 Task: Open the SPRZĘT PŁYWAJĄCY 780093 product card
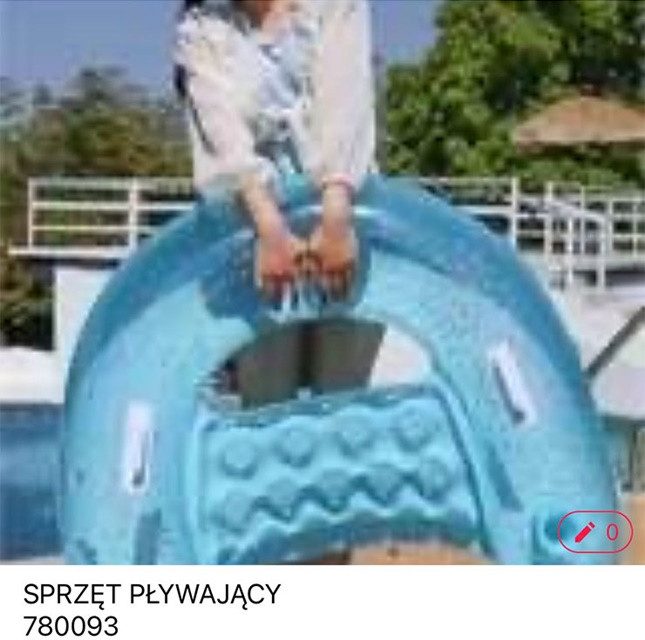point(151,609)
